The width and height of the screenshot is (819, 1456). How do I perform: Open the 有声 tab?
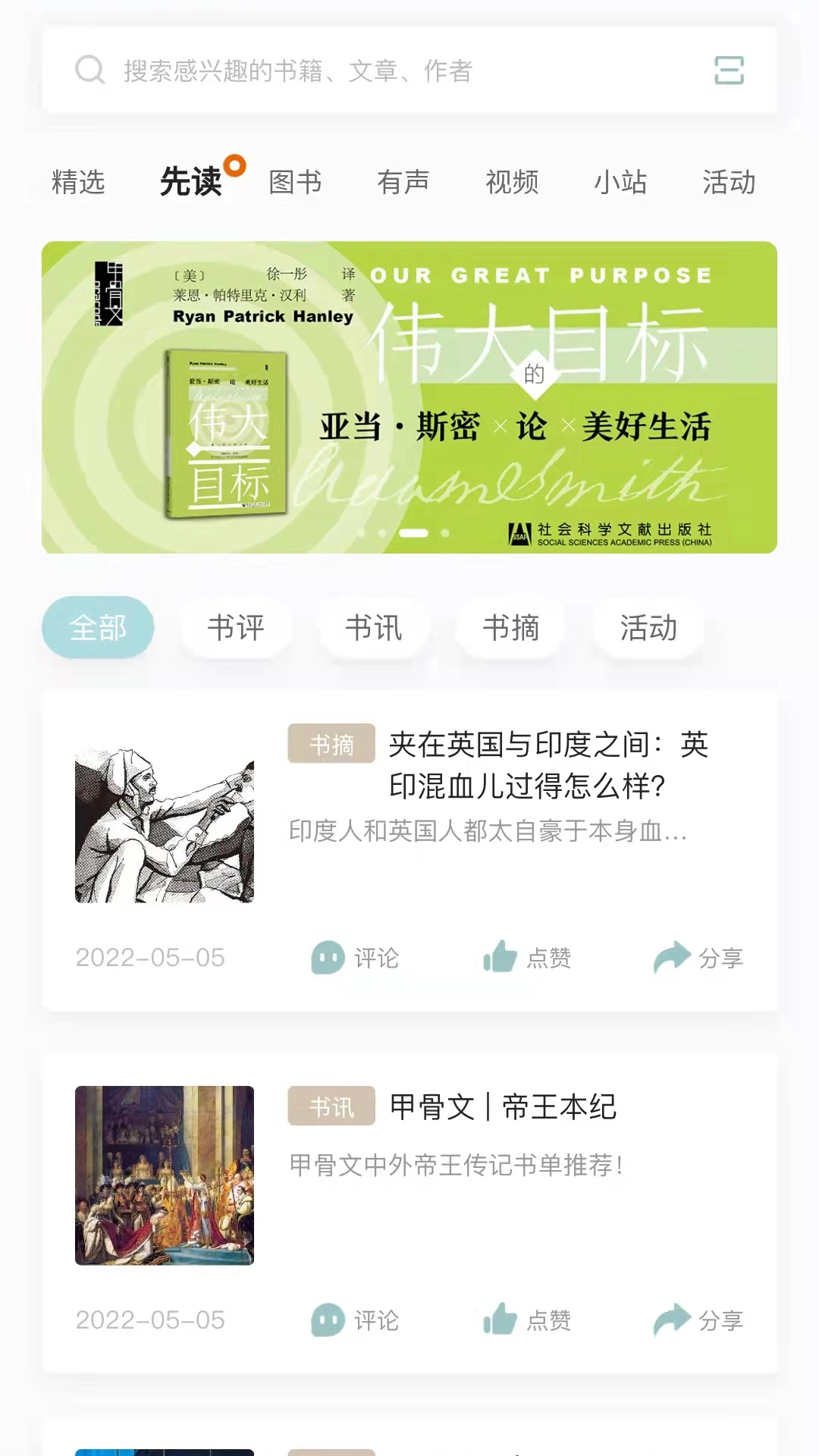tap(403, 182)
